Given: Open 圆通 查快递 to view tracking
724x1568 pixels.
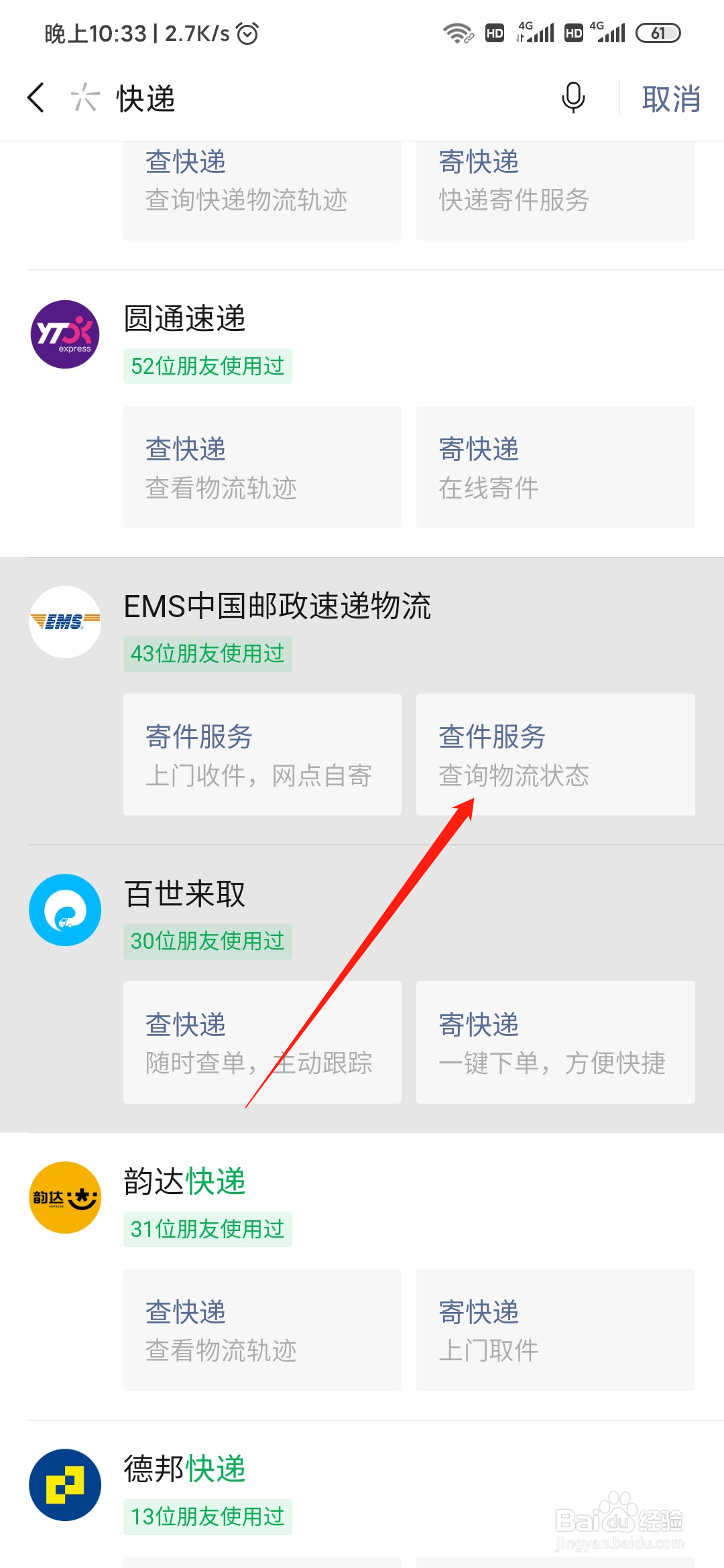Looking at the screenshot, I should [x=261, y=467].
